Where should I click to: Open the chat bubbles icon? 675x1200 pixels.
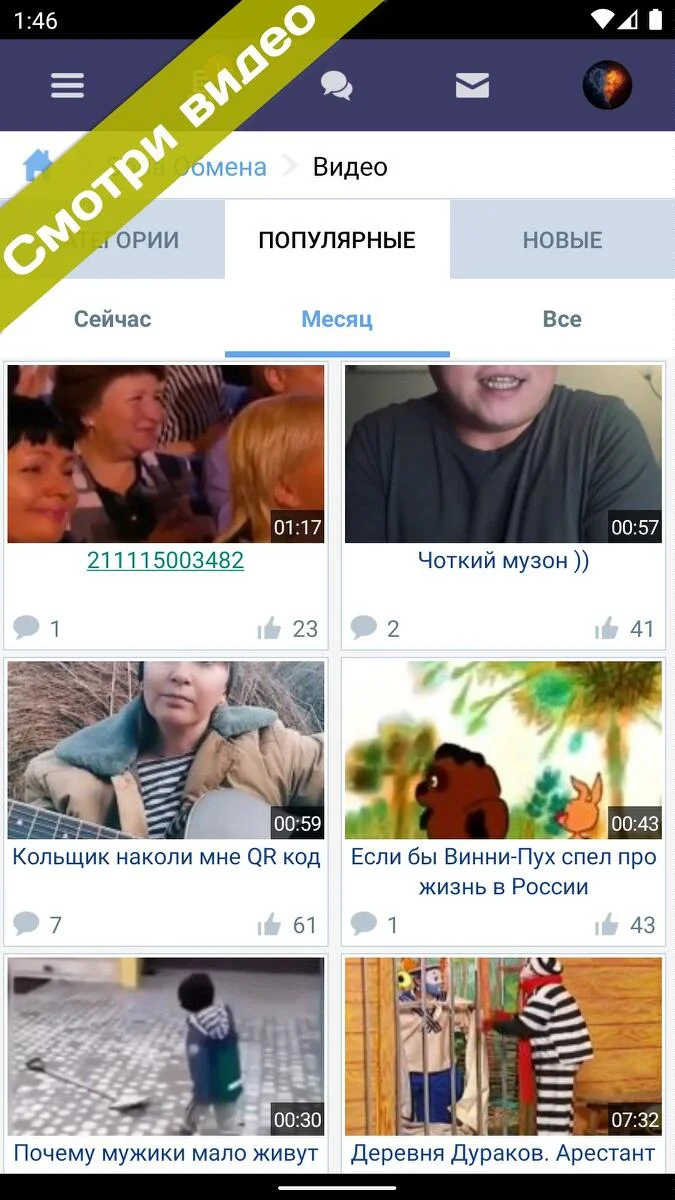[336, 85]
